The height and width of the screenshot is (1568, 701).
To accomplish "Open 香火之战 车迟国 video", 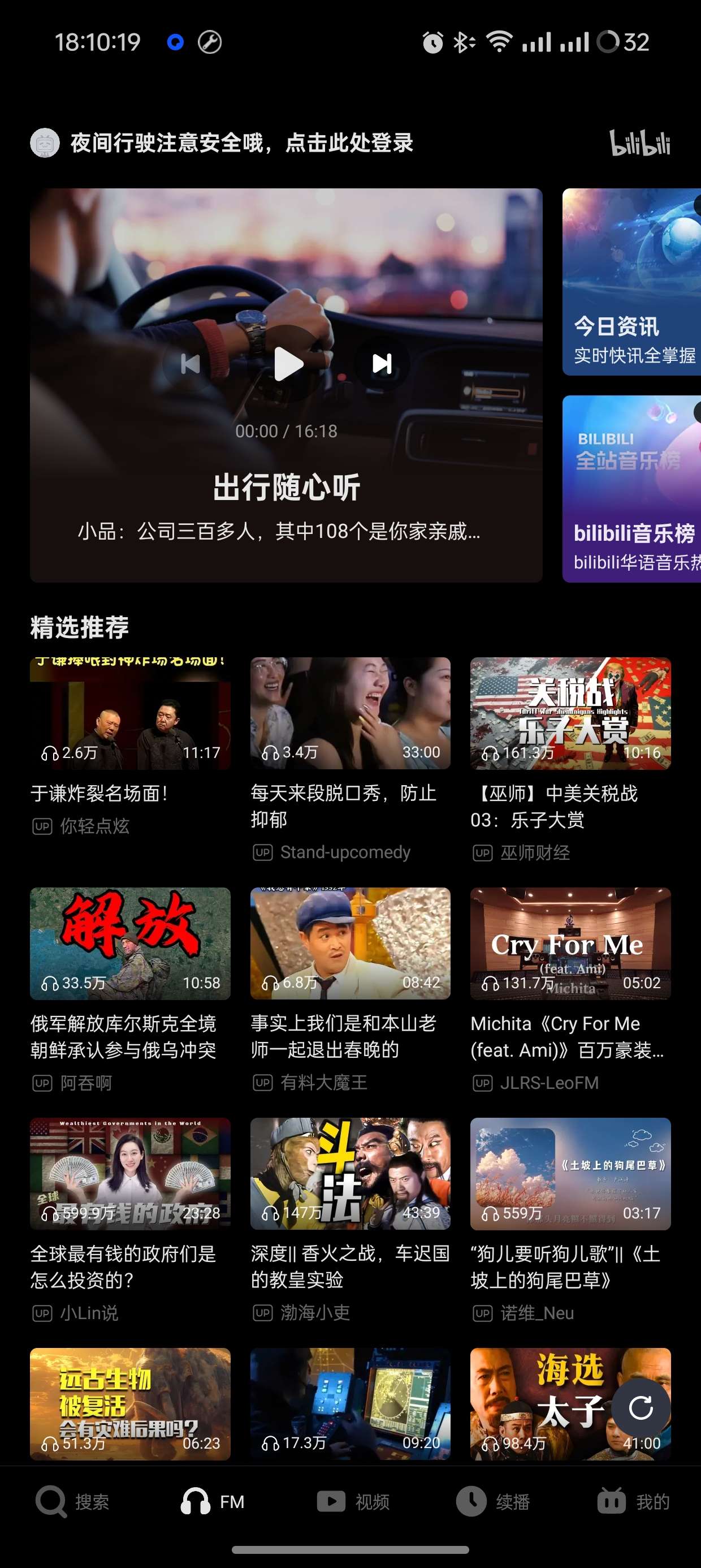I will (350, 1174).
